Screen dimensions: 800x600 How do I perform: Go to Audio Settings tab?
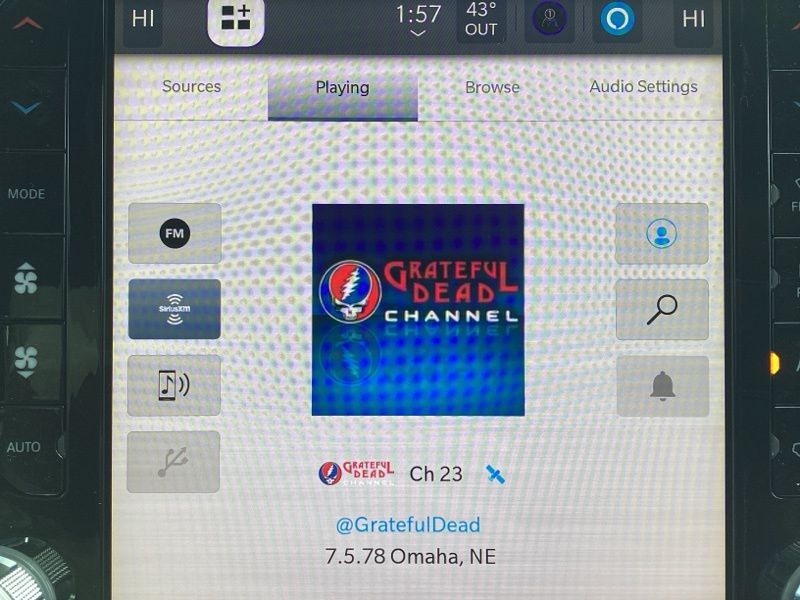(643, 87)
